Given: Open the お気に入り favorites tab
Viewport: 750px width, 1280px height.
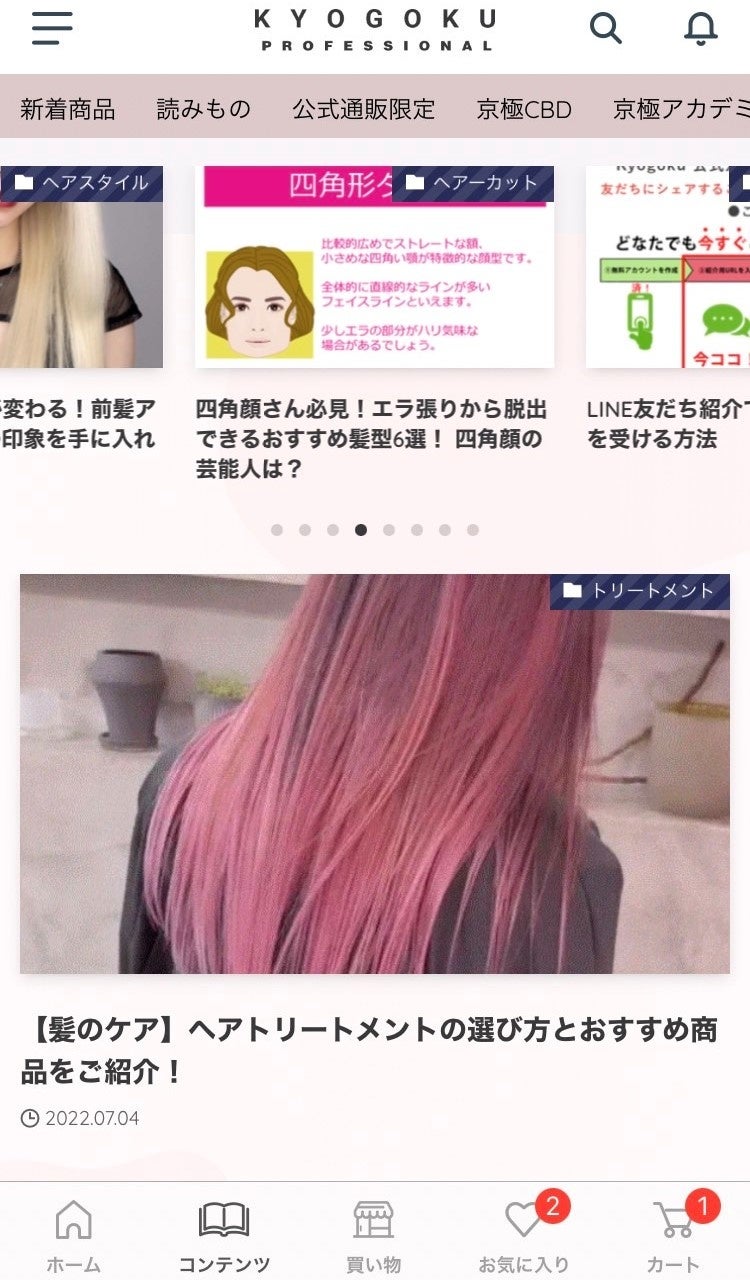Looking at the screenshot, I should pyautogui.click(x=524, y=1236).
